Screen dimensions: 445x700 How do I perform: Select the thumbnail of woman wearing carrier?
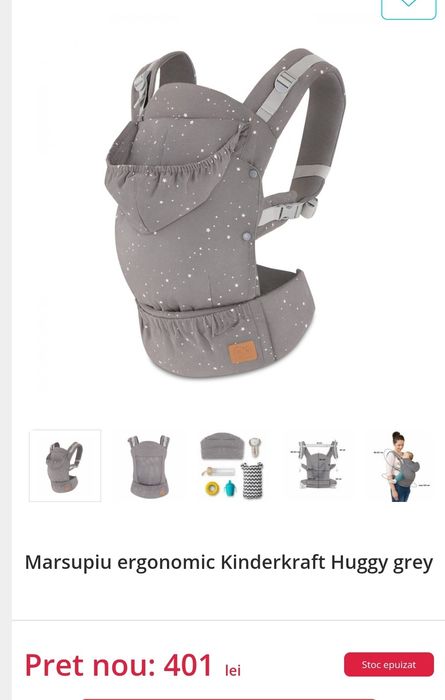(x=400, y=466)
